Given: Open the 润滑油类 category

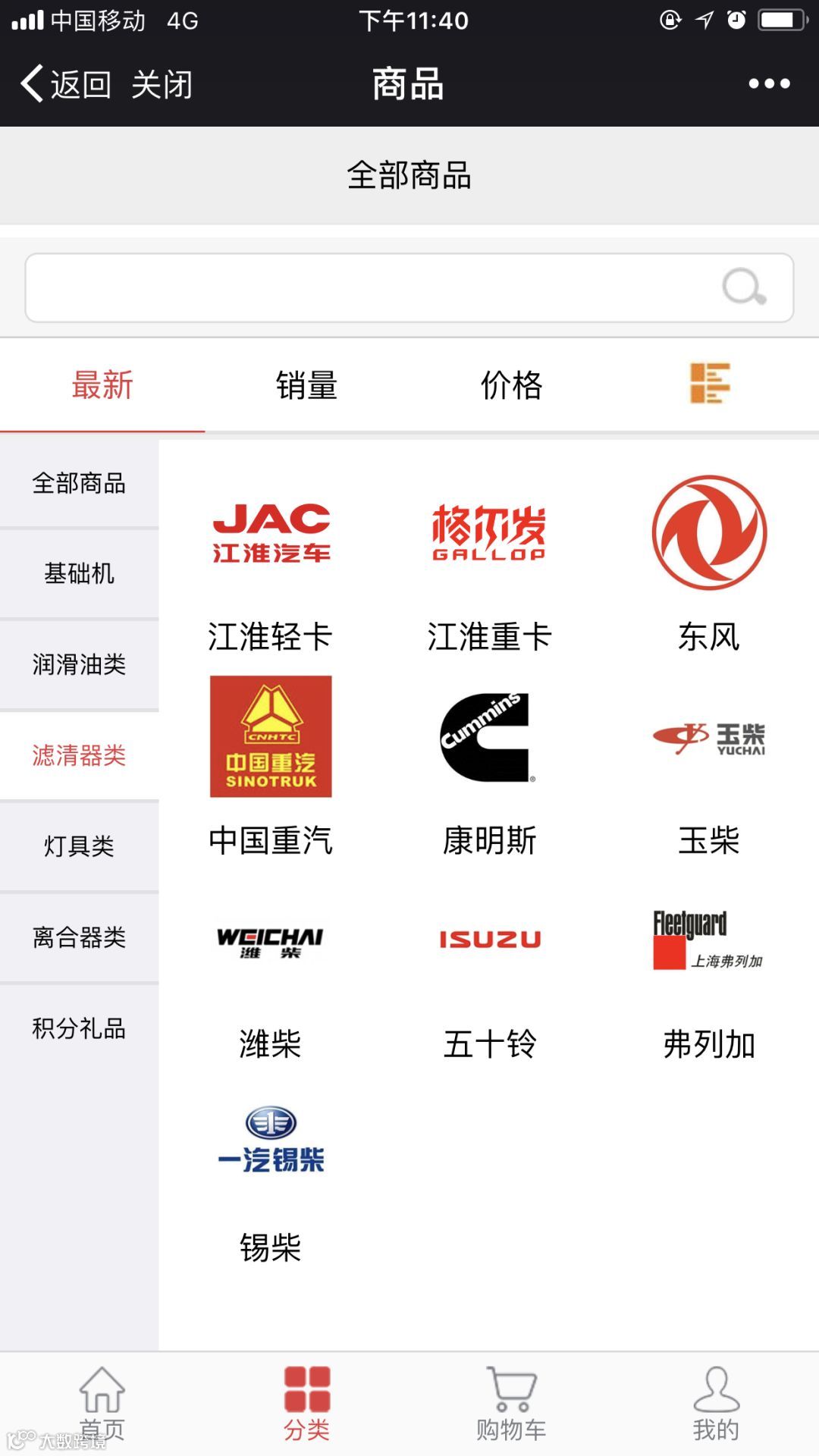Looking at the screenshot, I should [x=79, y=665].
